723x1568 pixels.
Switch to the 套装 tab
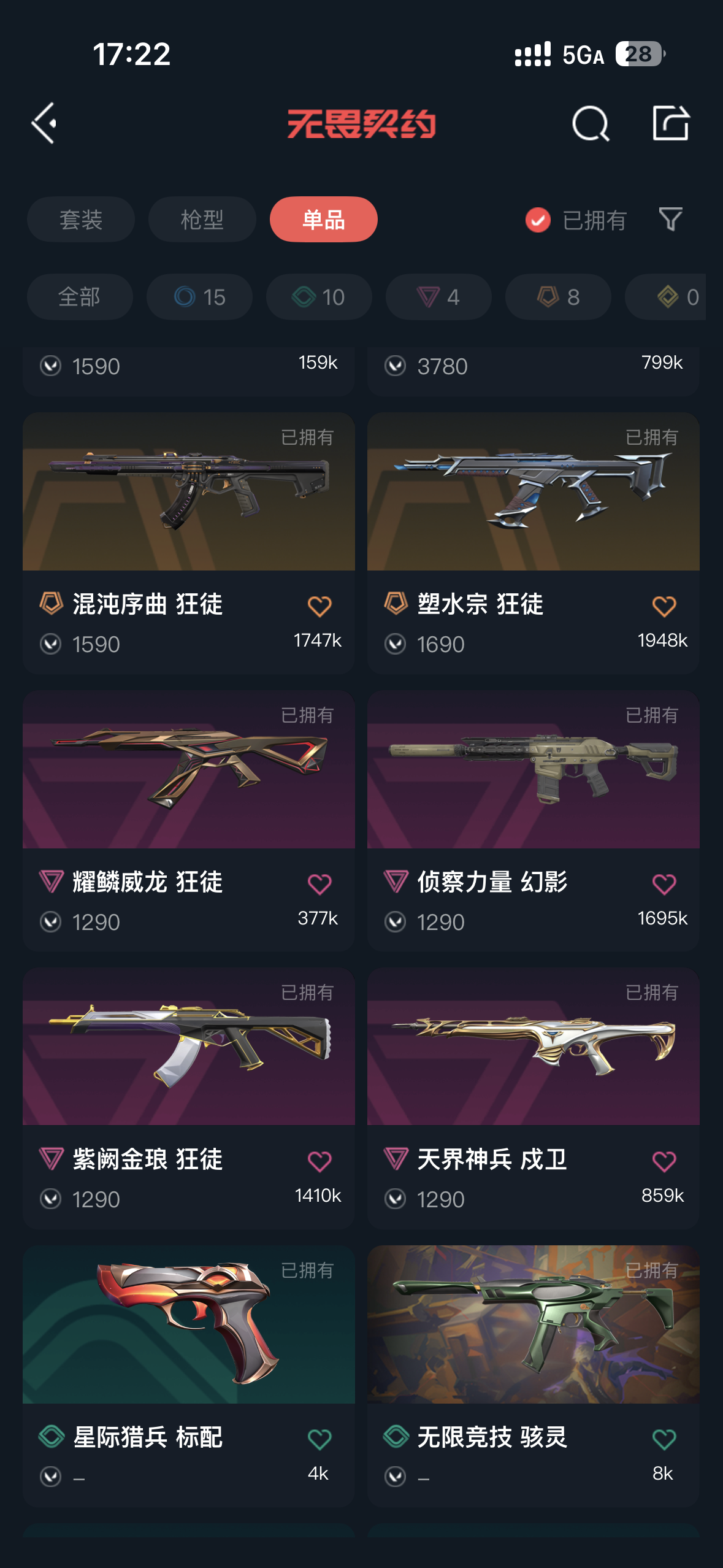tap(80, 219)
